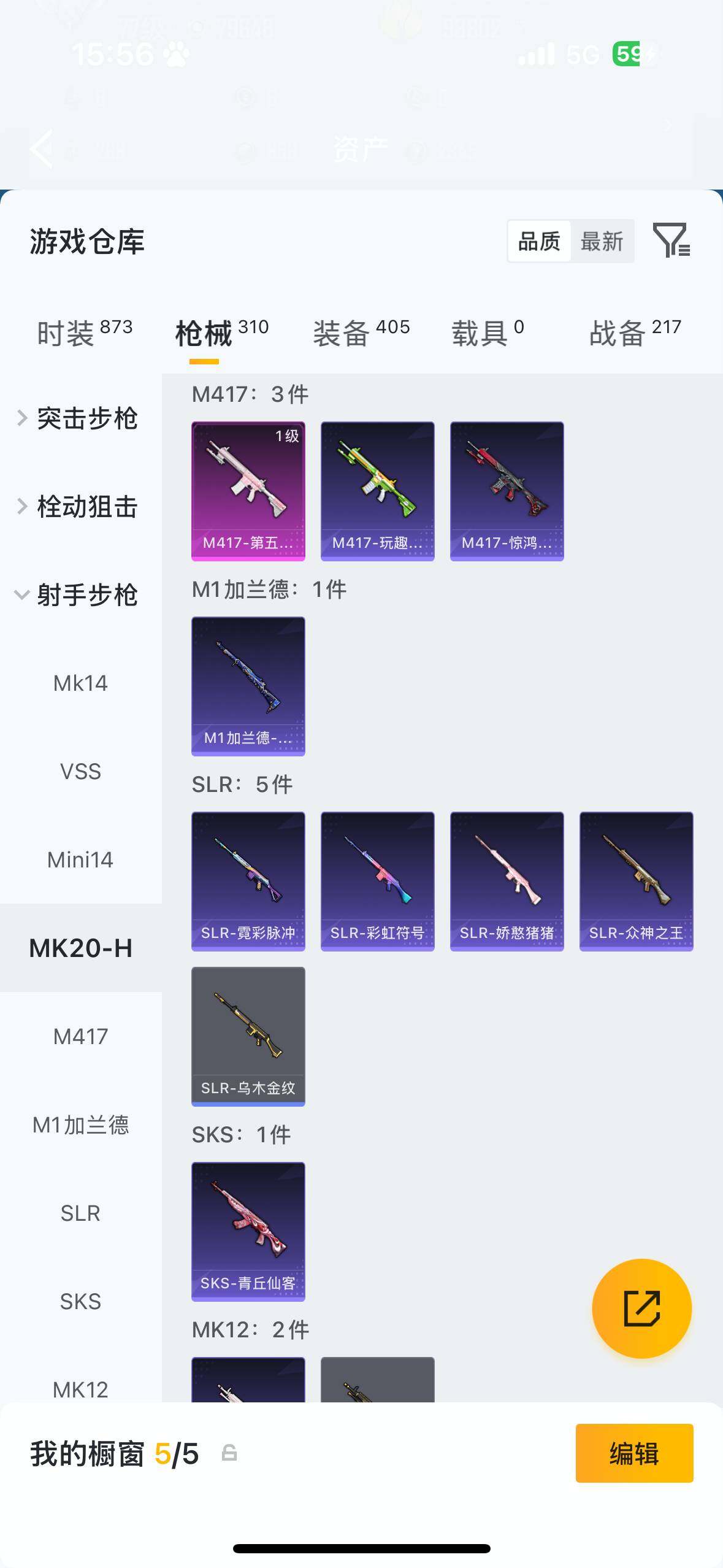Expand the 栓动狙击 category

click(86, 507)
